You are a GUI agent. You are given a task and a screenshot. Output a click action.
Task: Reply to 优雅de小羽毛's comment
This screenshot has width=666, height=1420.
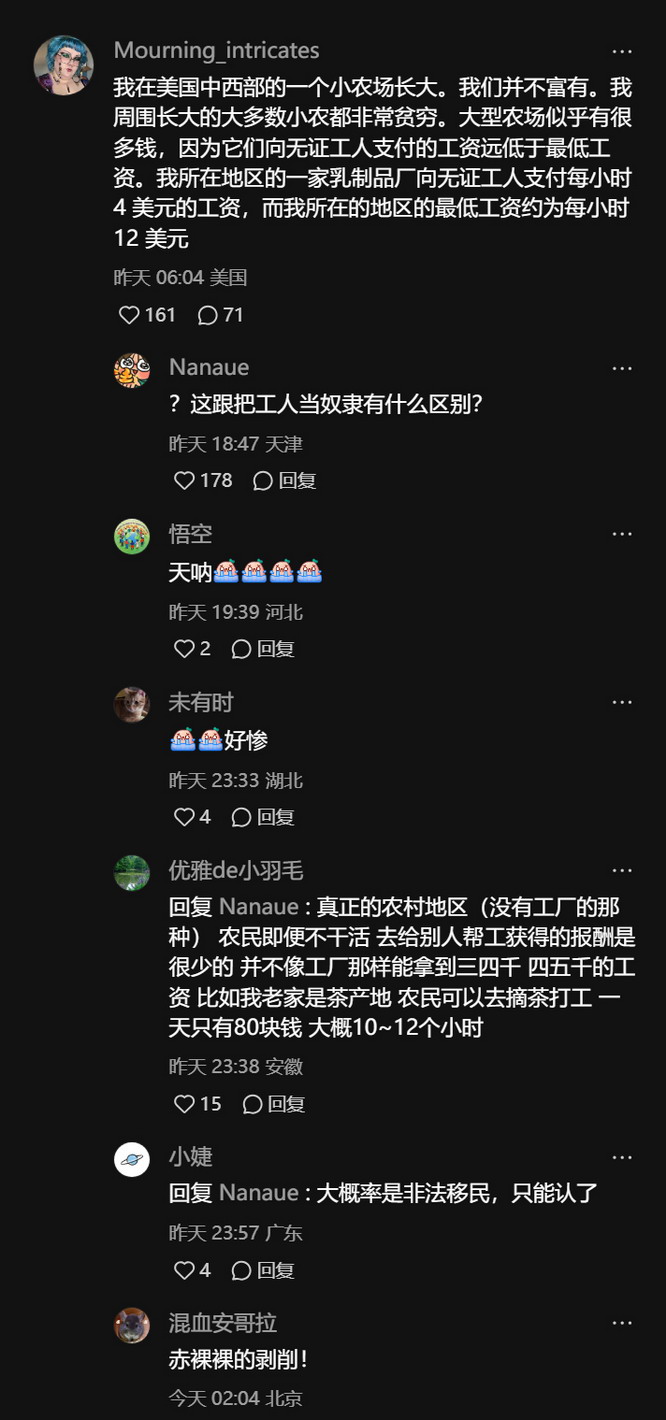(274, 1104)
